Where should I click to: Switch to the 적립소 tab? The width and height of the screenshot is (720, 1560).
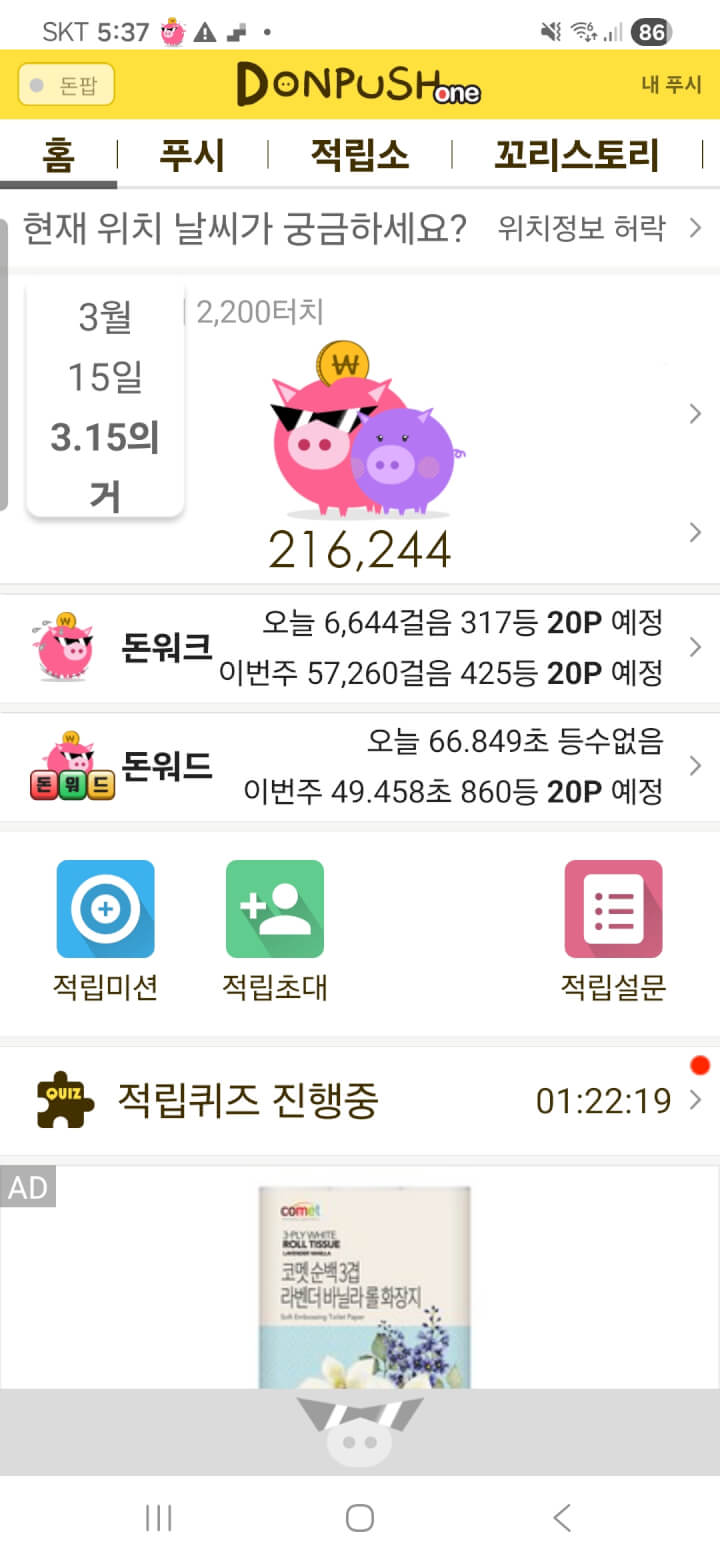359,156
